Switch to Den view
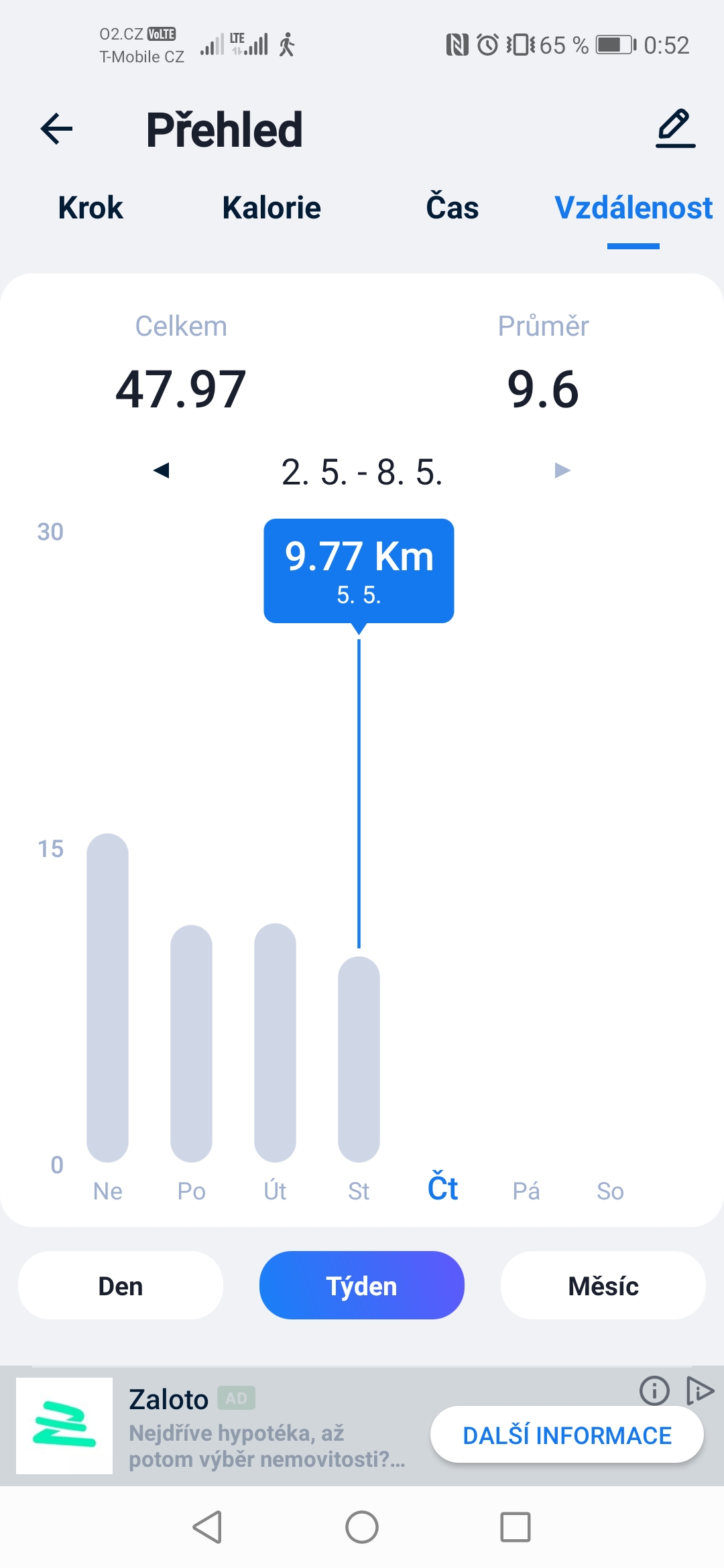This screenshot has width=724, height=1568. pos(121,1285)
